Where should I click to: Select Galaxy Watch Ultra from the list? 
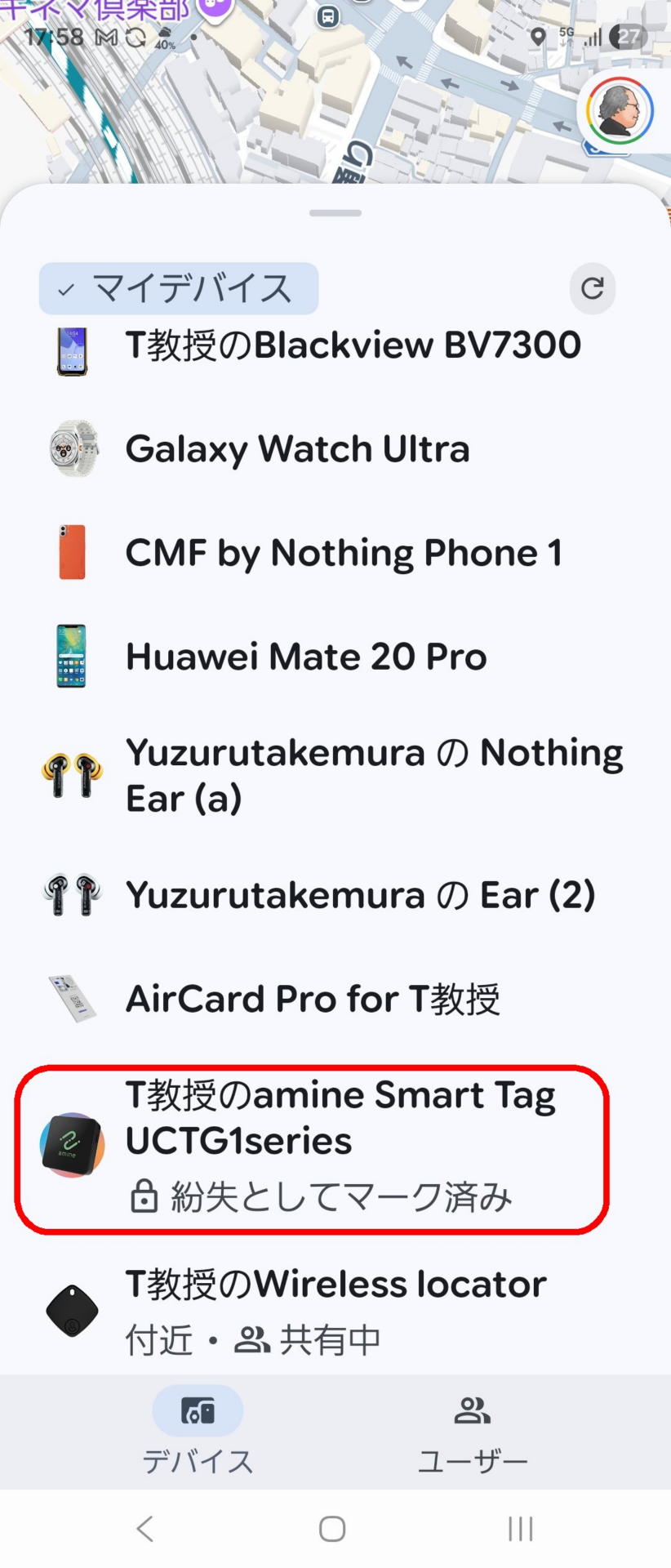pyautogui.click(x=297, y=449)
